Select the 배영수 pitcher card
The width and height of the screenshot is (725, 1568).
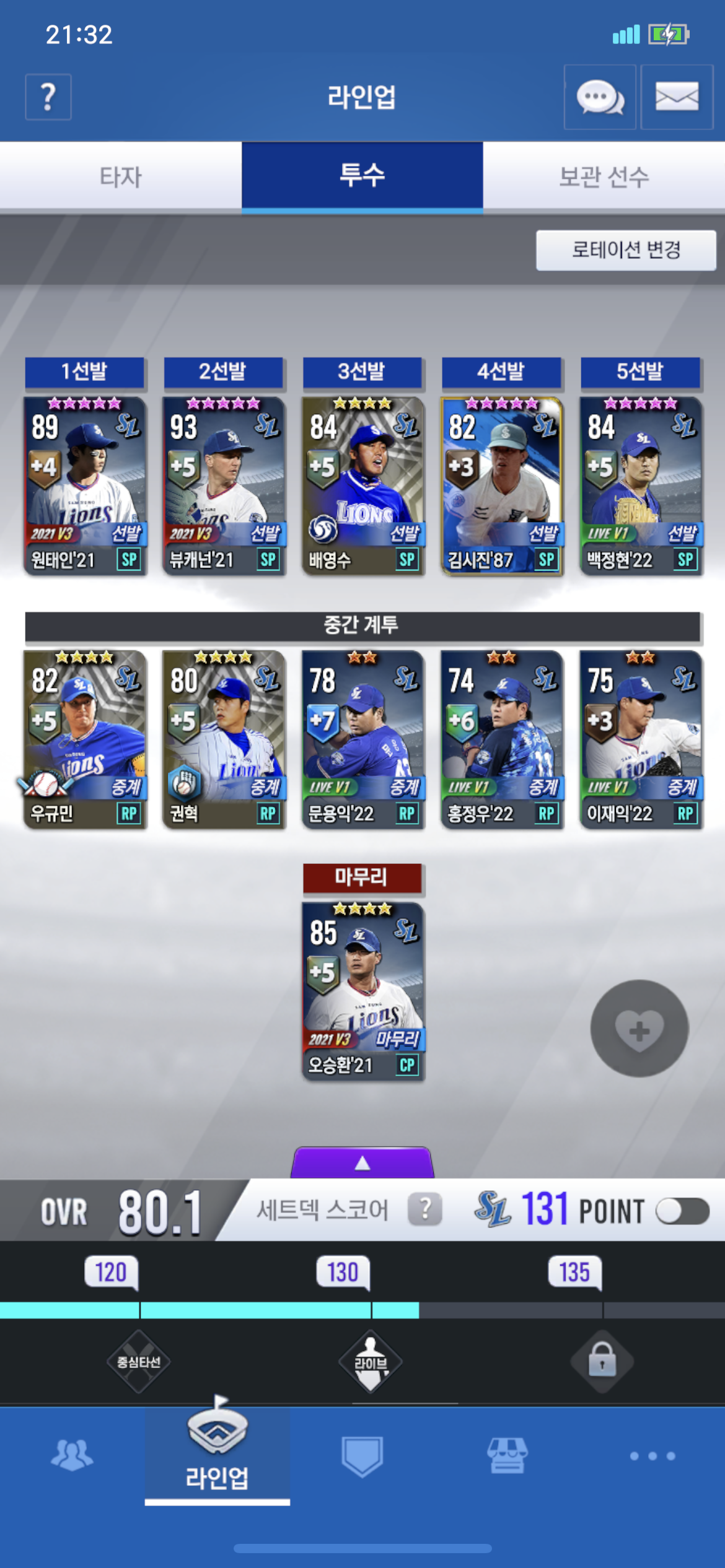click(363, 486)
